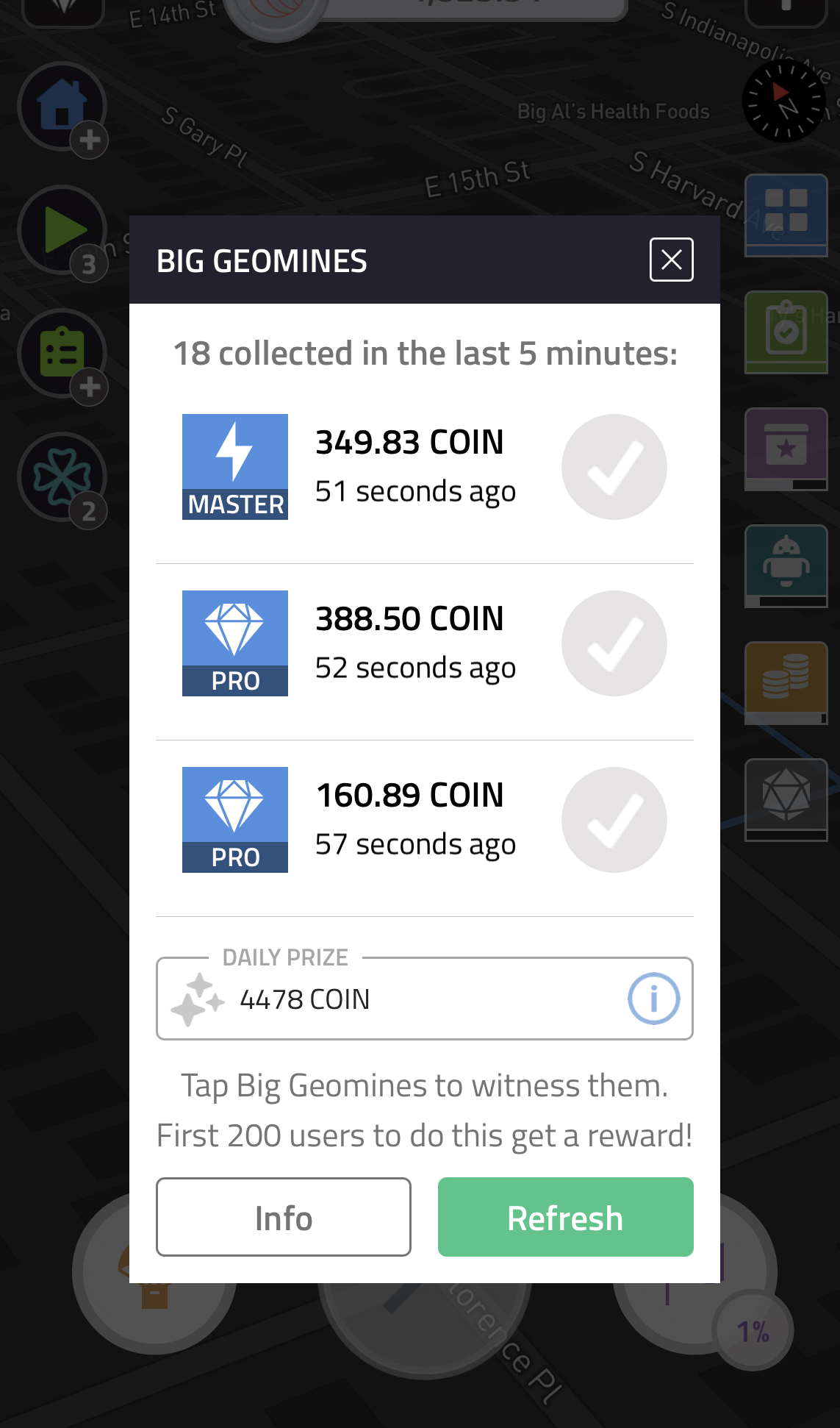Tap the checkmark next to 160.89 COIN
The height and width of the screenshot is (1428, 840).
click(x=614, y=820)
